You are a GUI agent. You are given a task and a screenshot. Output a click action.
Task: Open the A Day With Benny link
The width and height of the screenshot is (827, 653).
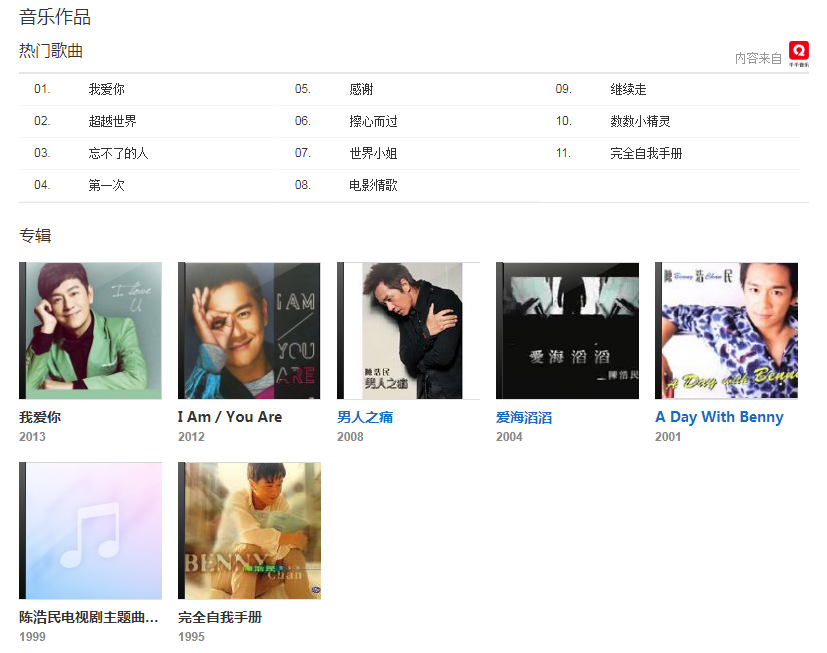coord(719,417)
